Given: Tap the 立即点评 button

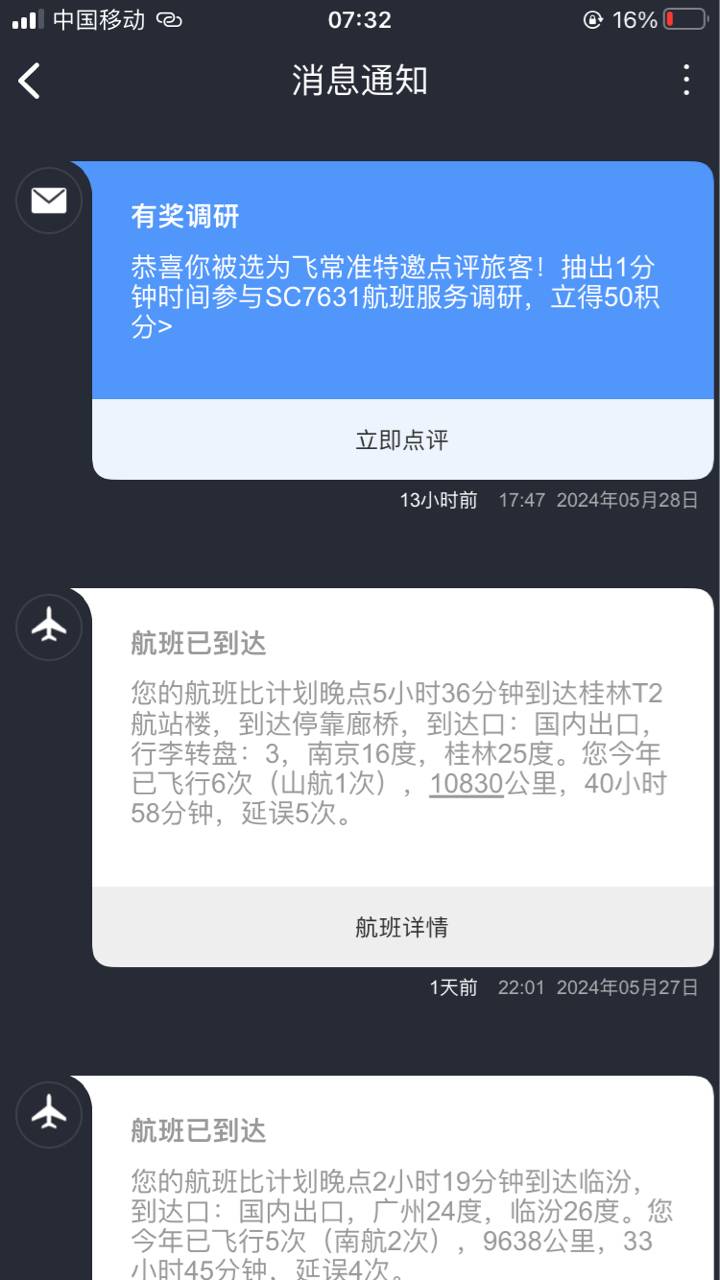Looking at the screenshot, I should tap(402, 440).
